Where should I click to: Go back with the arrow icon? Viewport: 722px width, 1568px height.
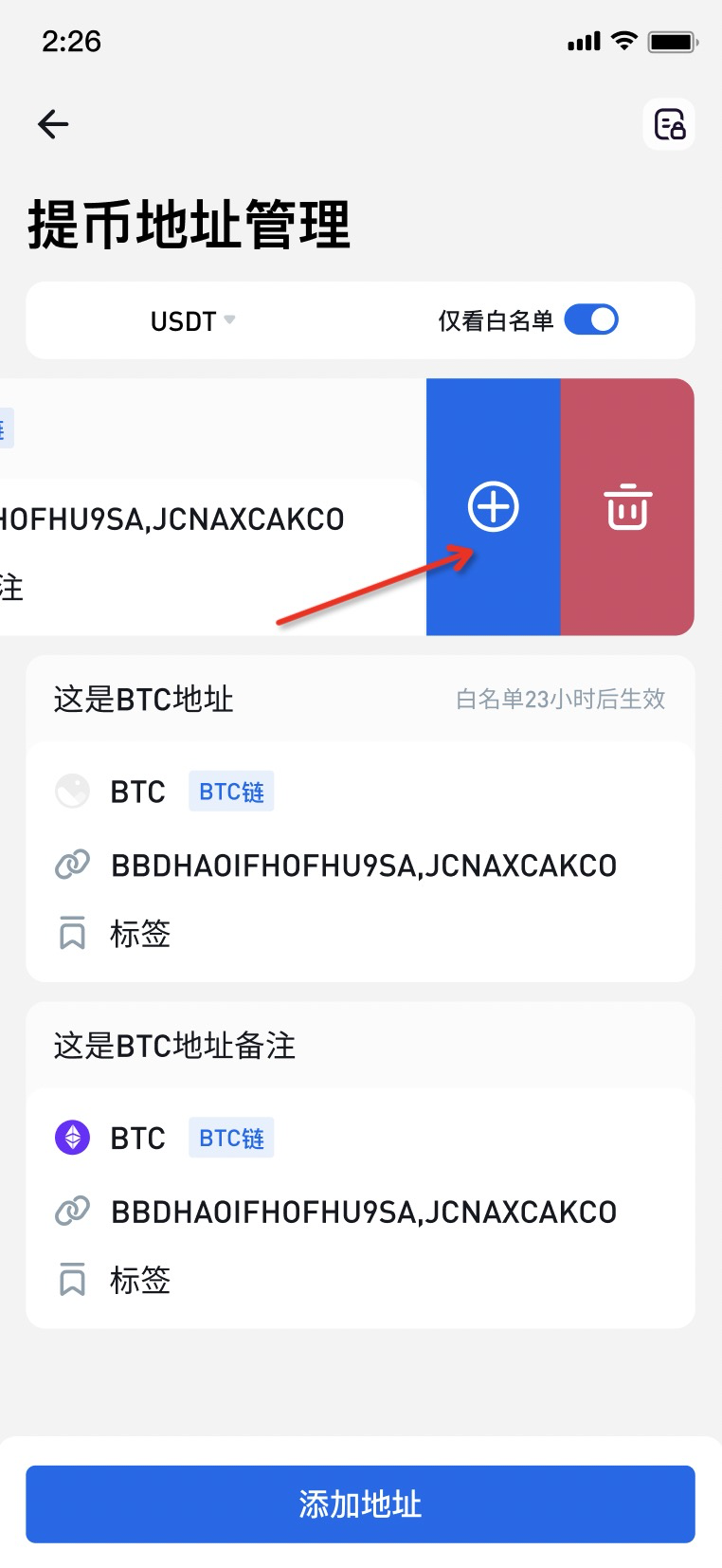click(x=53, y=124)
